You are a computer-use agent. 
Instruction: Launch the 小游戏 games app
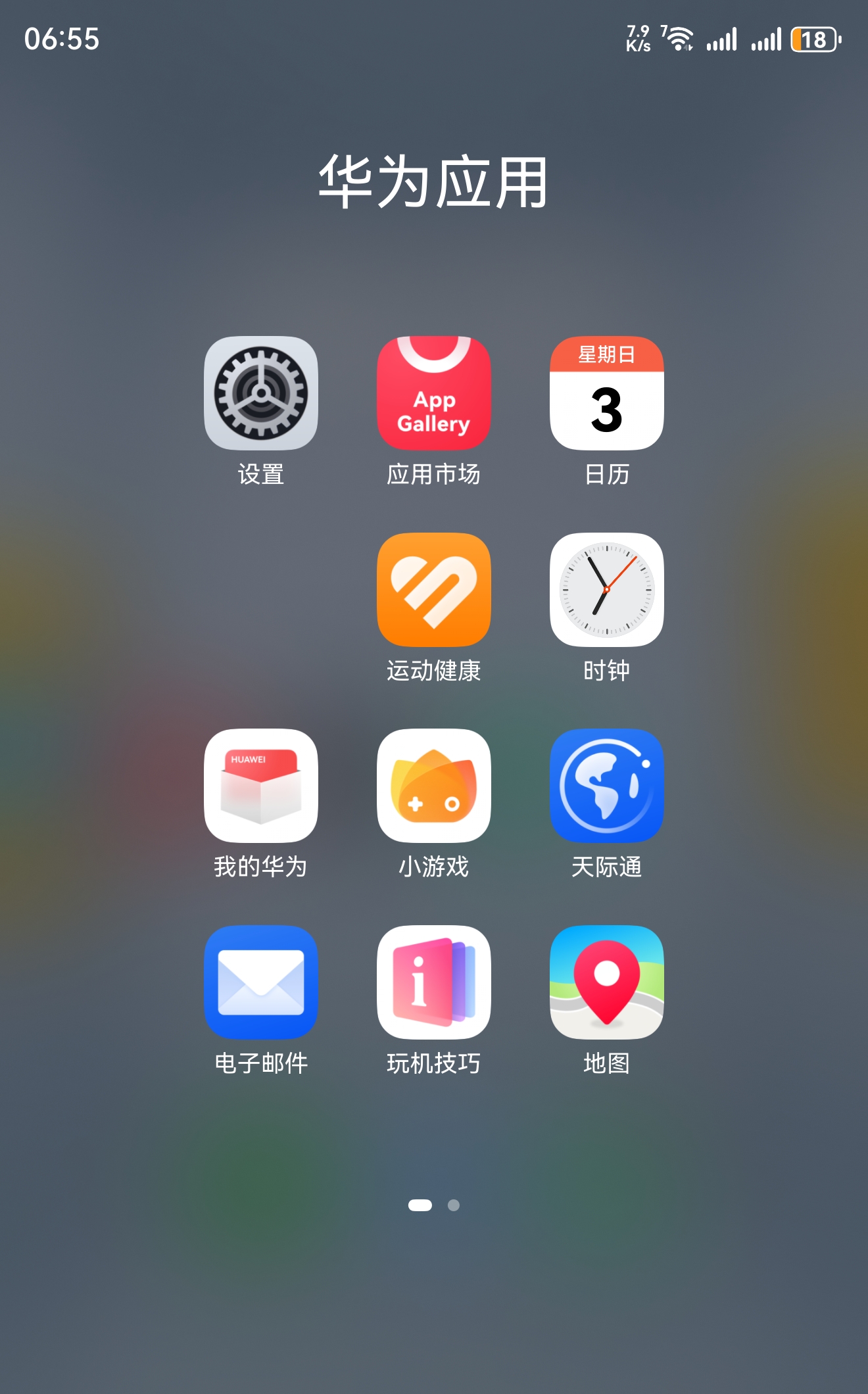click(434, 785)
